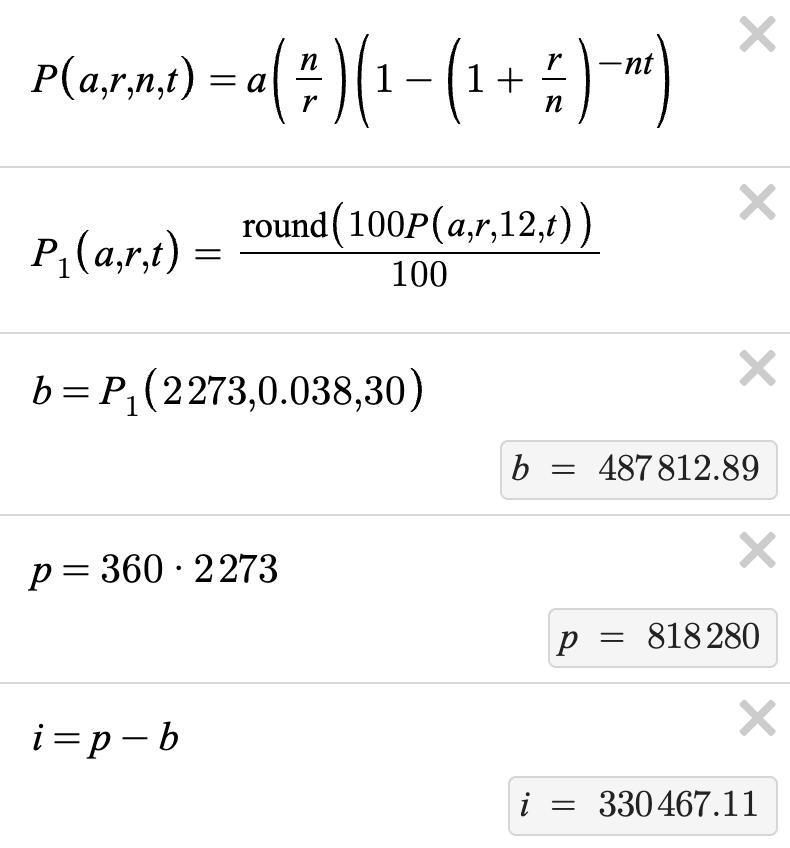Edit the i = p − b expression
The height and width of the screenshot is (848, 790).
click(x=105, y=739)
